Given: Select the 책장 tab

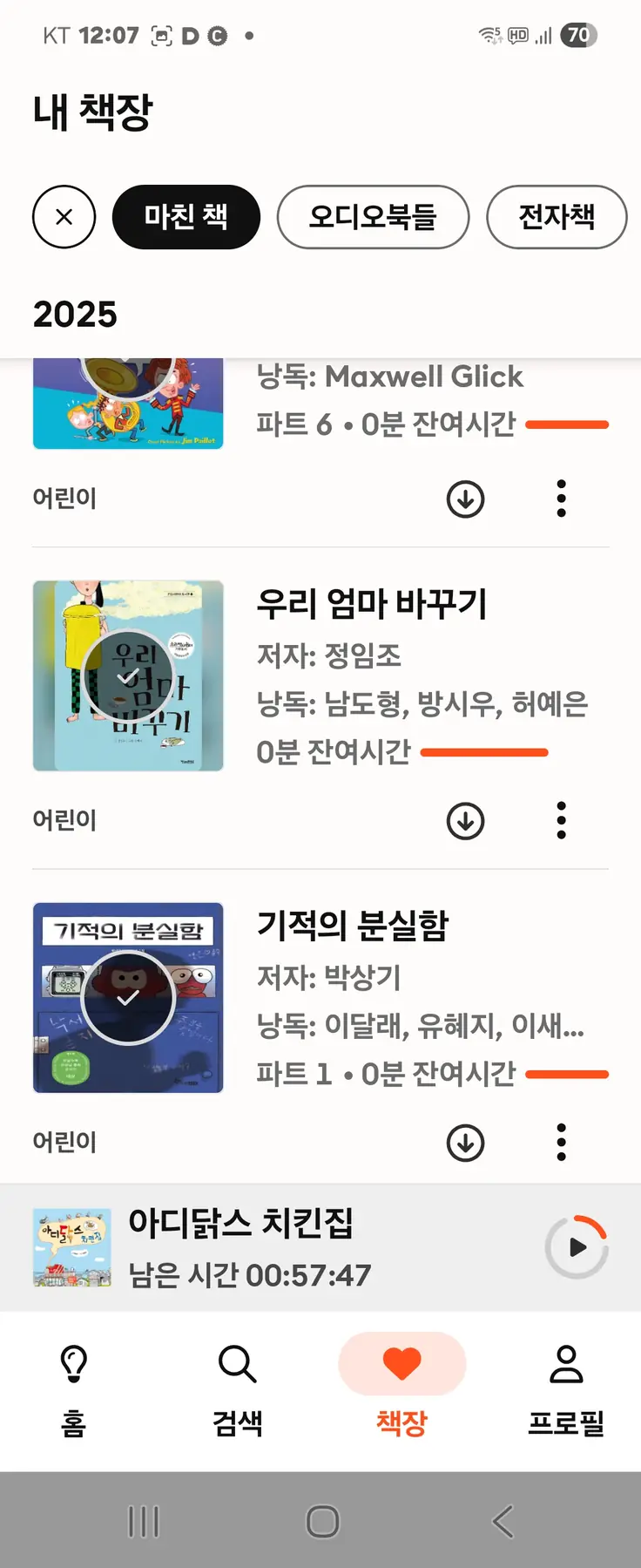Looking at the screenshot, I should point(401,1389).
